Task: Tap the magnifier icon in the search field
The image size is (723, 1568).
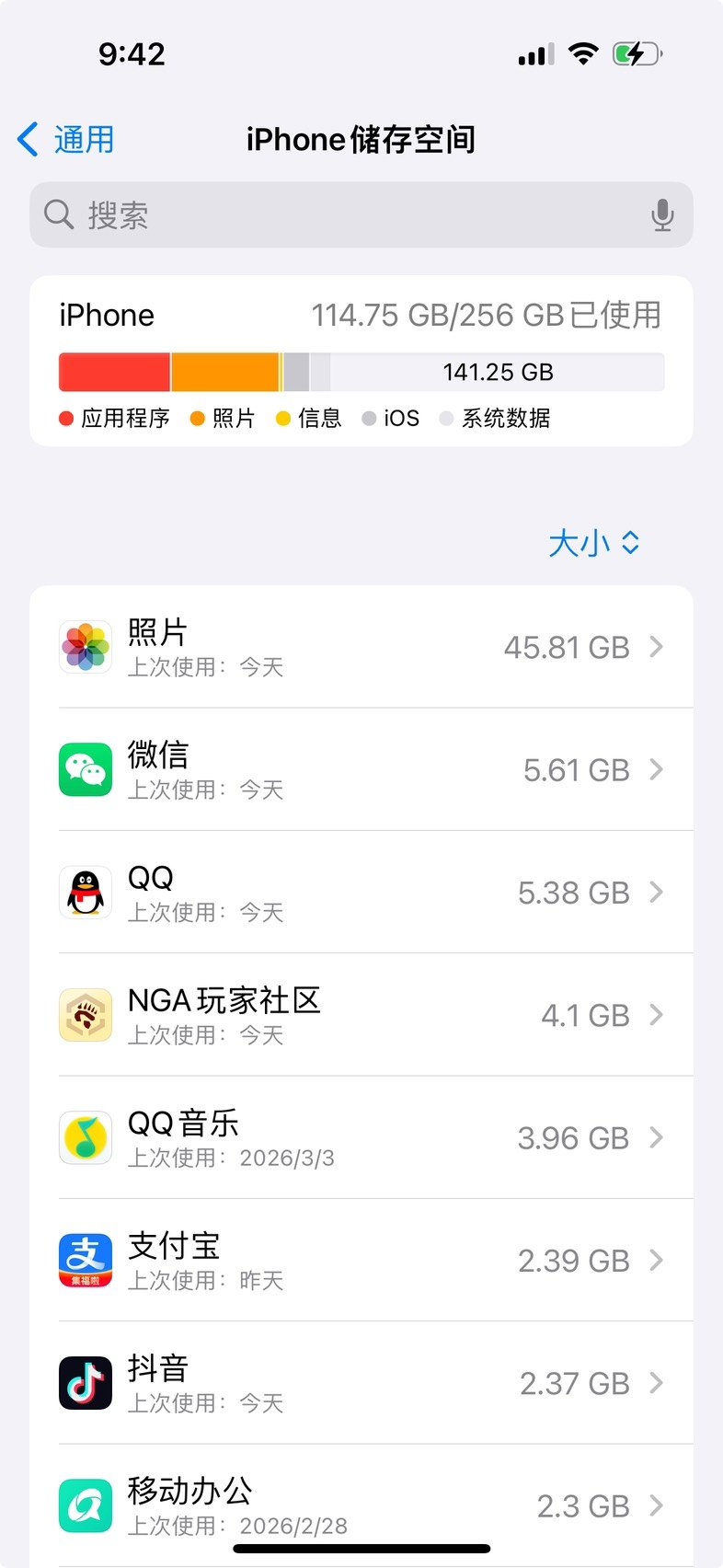Action: (58, 214)
